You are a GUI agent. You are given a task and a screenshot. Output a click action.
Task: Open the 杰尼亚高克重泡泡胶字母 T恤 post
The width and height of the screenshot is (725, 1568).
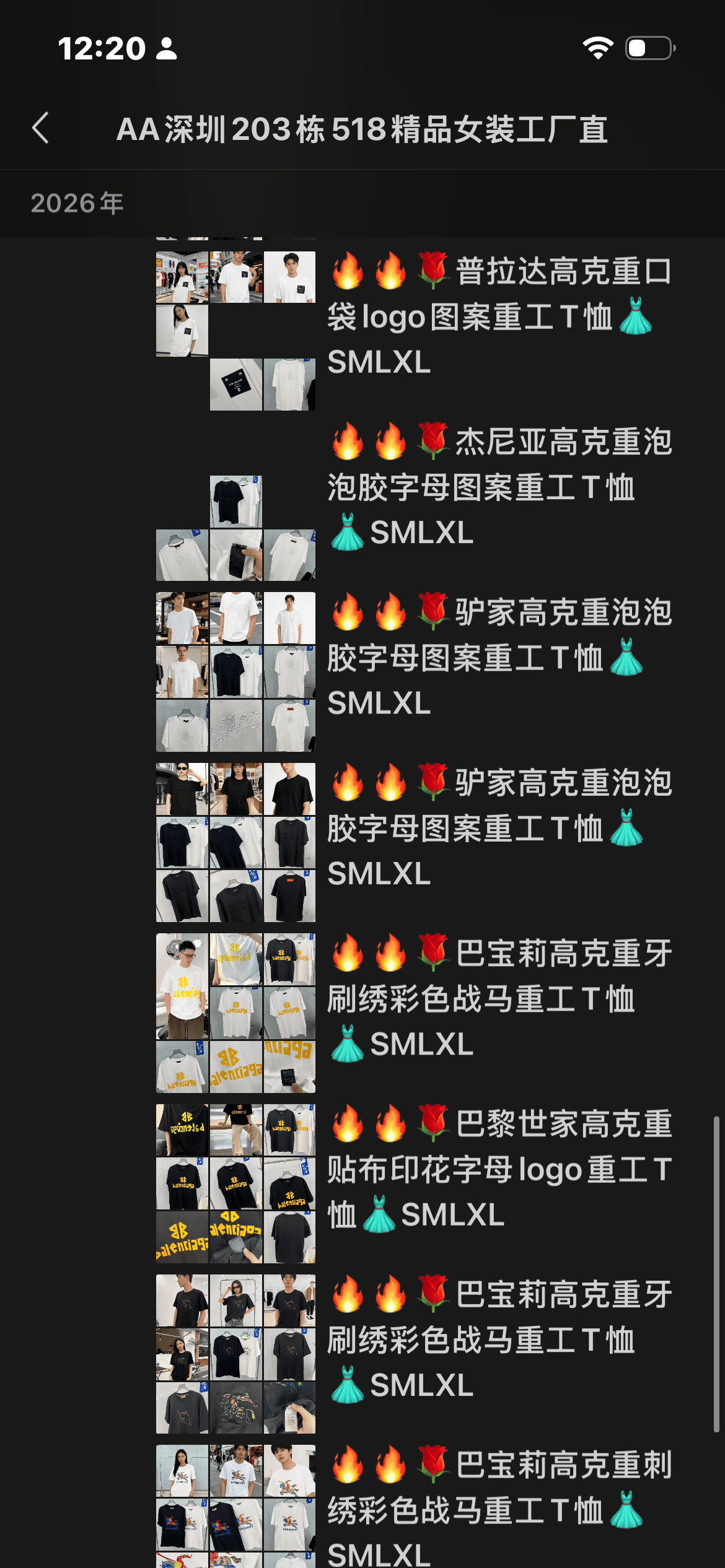[x=499, y=487]
